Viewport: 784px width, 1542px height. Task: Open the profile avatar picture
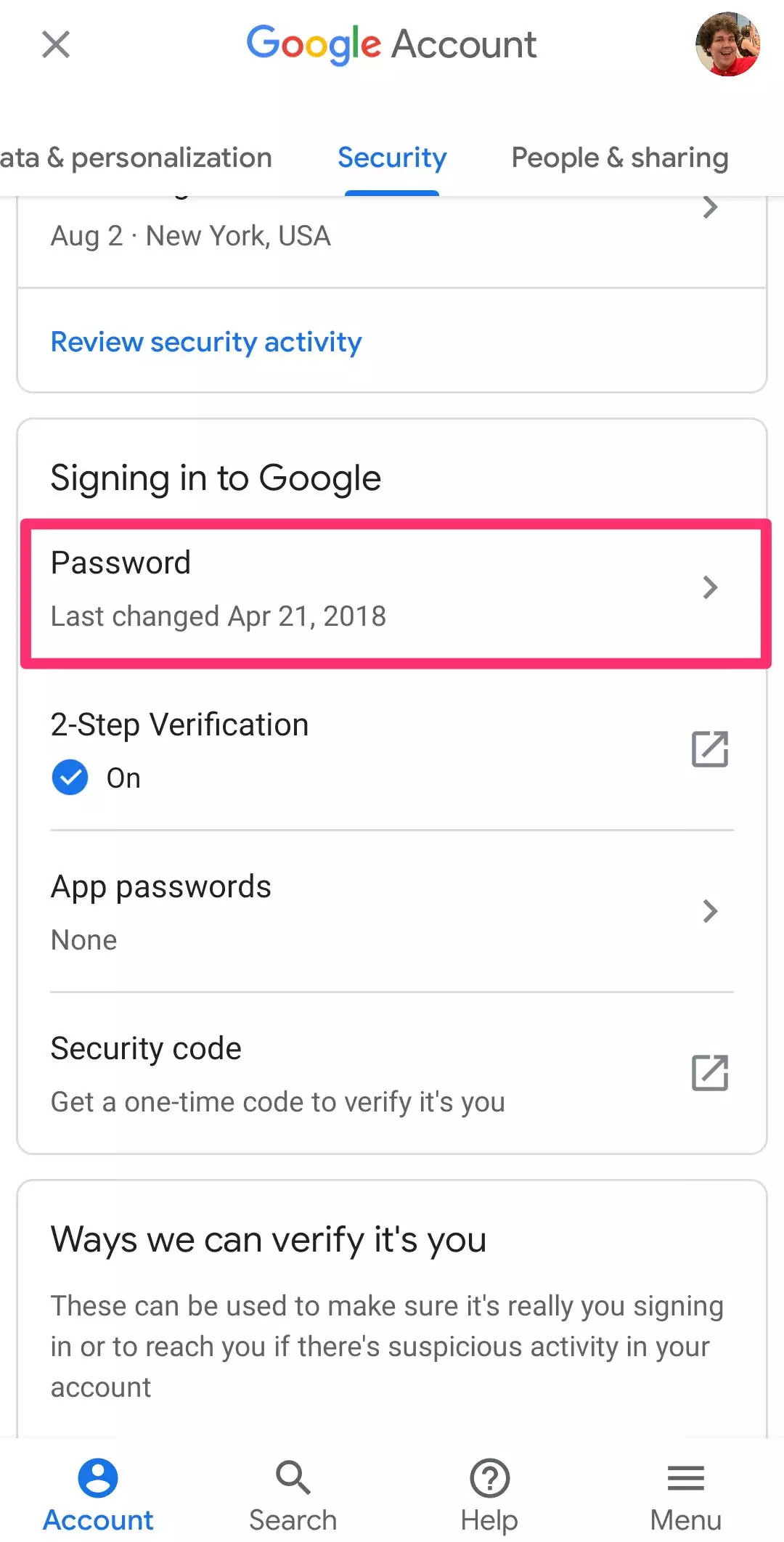click(x=727, y=44)
